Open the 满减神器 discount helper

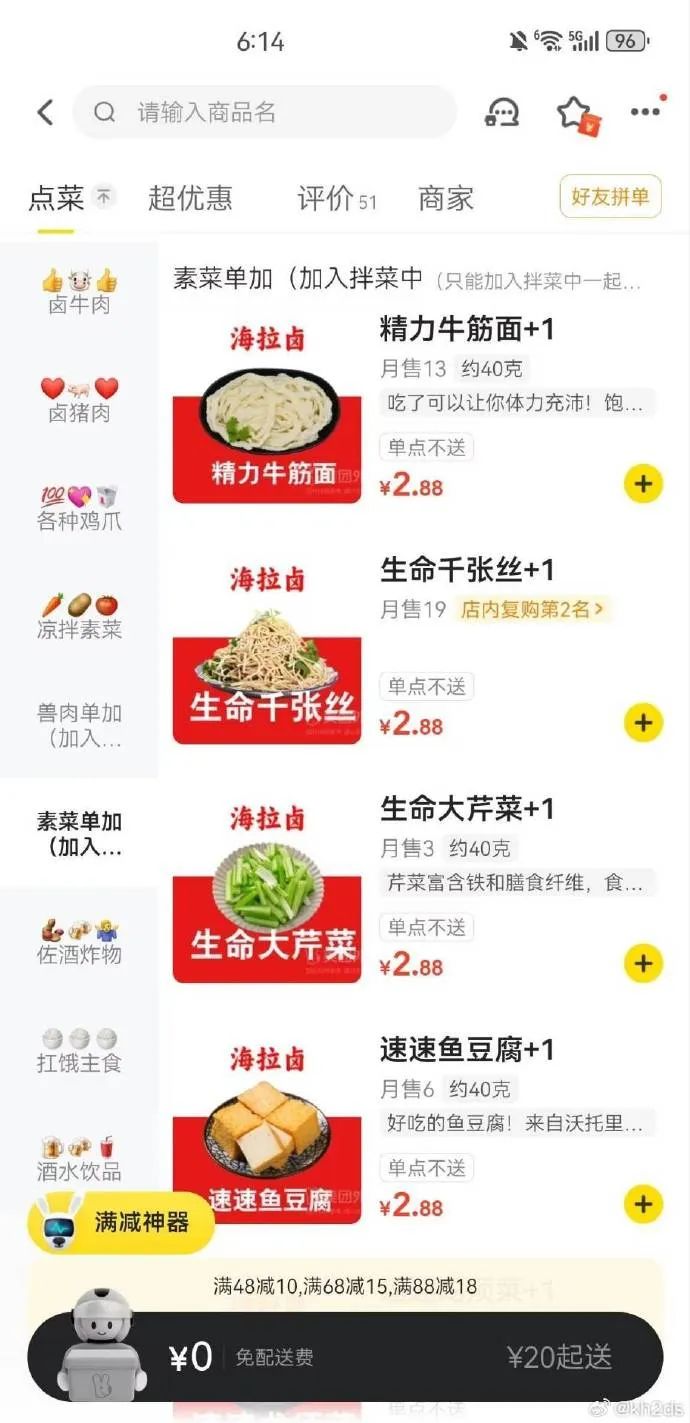coord(121,1222)
